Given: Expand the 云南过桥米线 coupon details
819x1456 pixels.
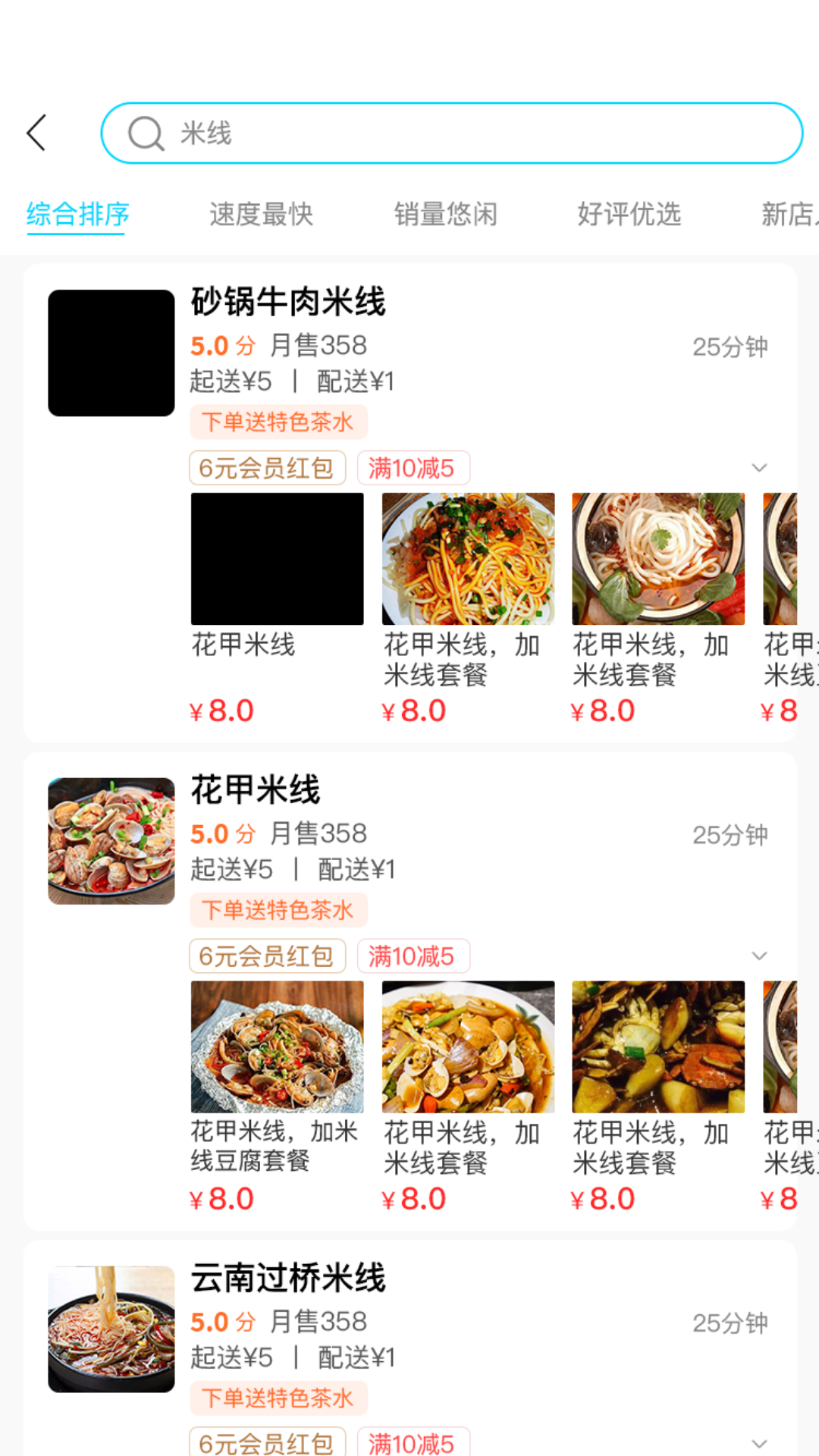Looking at the screenshot, I should click(x=758, y=1441).
